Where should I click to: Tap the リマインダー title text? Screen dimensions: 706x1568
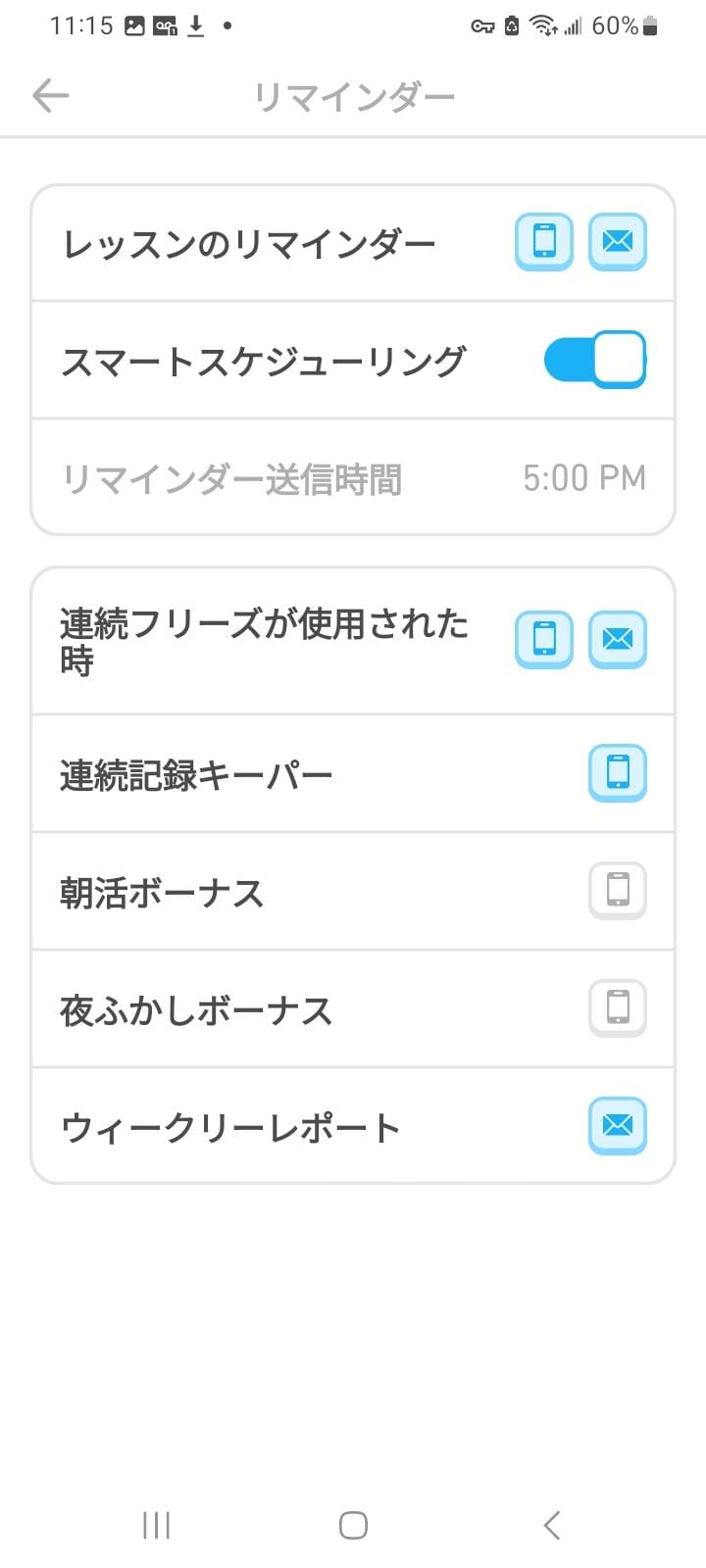pyautogui.click(x=353, y=95)
